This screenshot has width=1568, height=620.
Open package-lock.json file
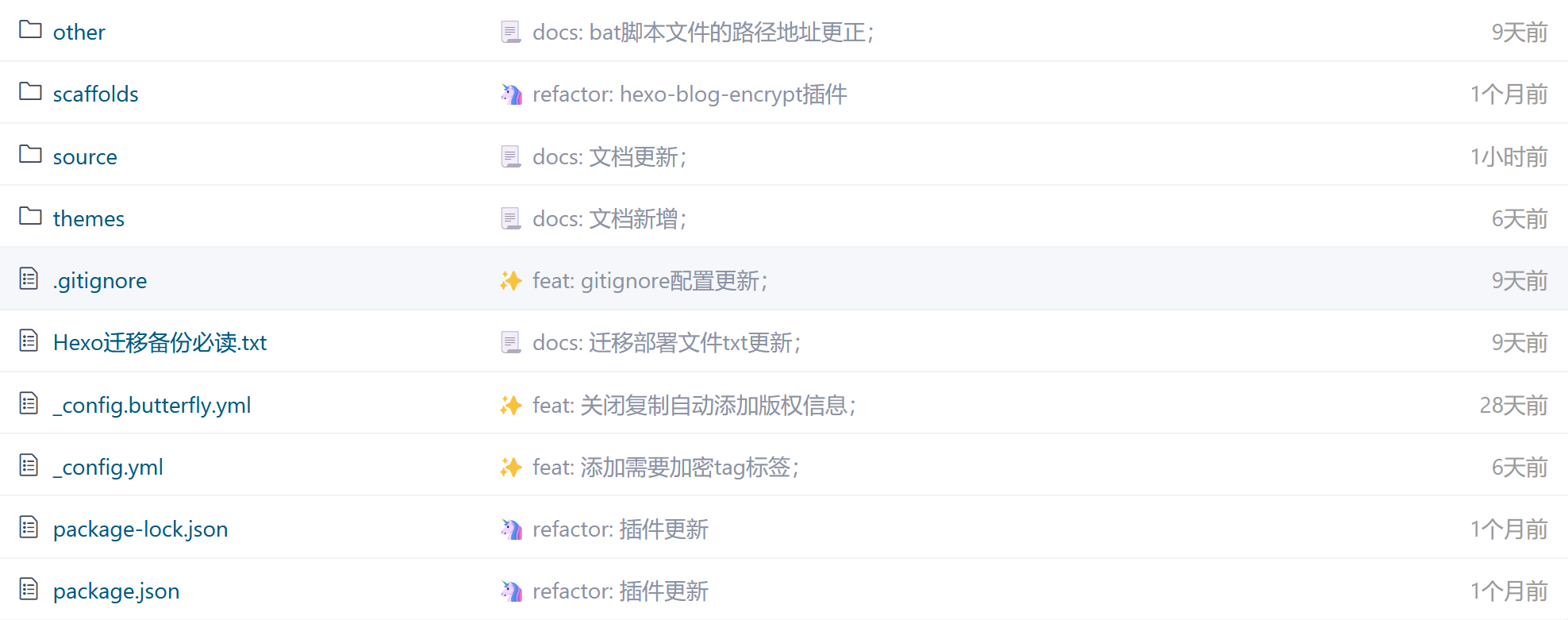click(x=140, y=530)
